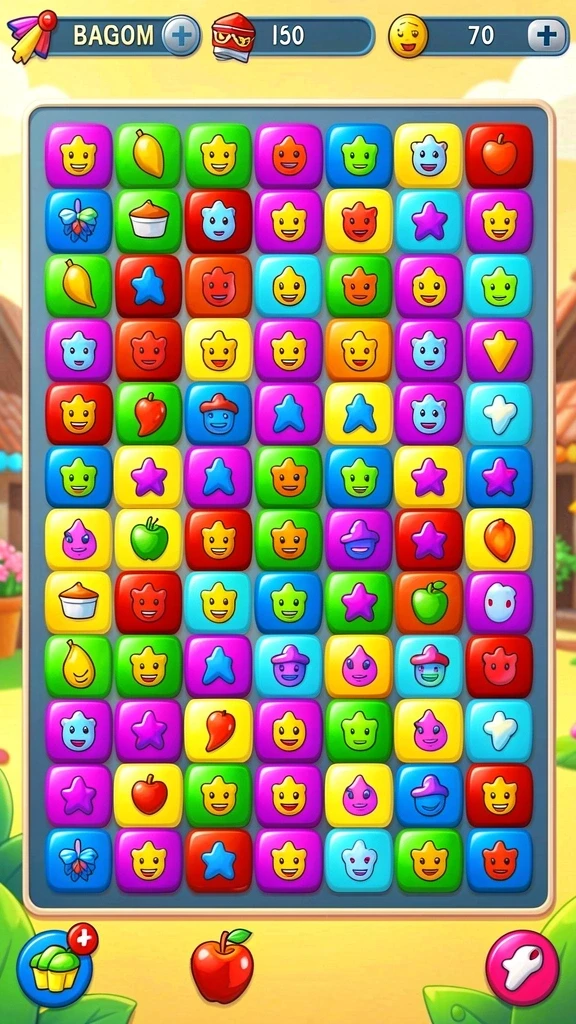
Task: Add more coins with the plus button
Action: [x=547, y=35]
